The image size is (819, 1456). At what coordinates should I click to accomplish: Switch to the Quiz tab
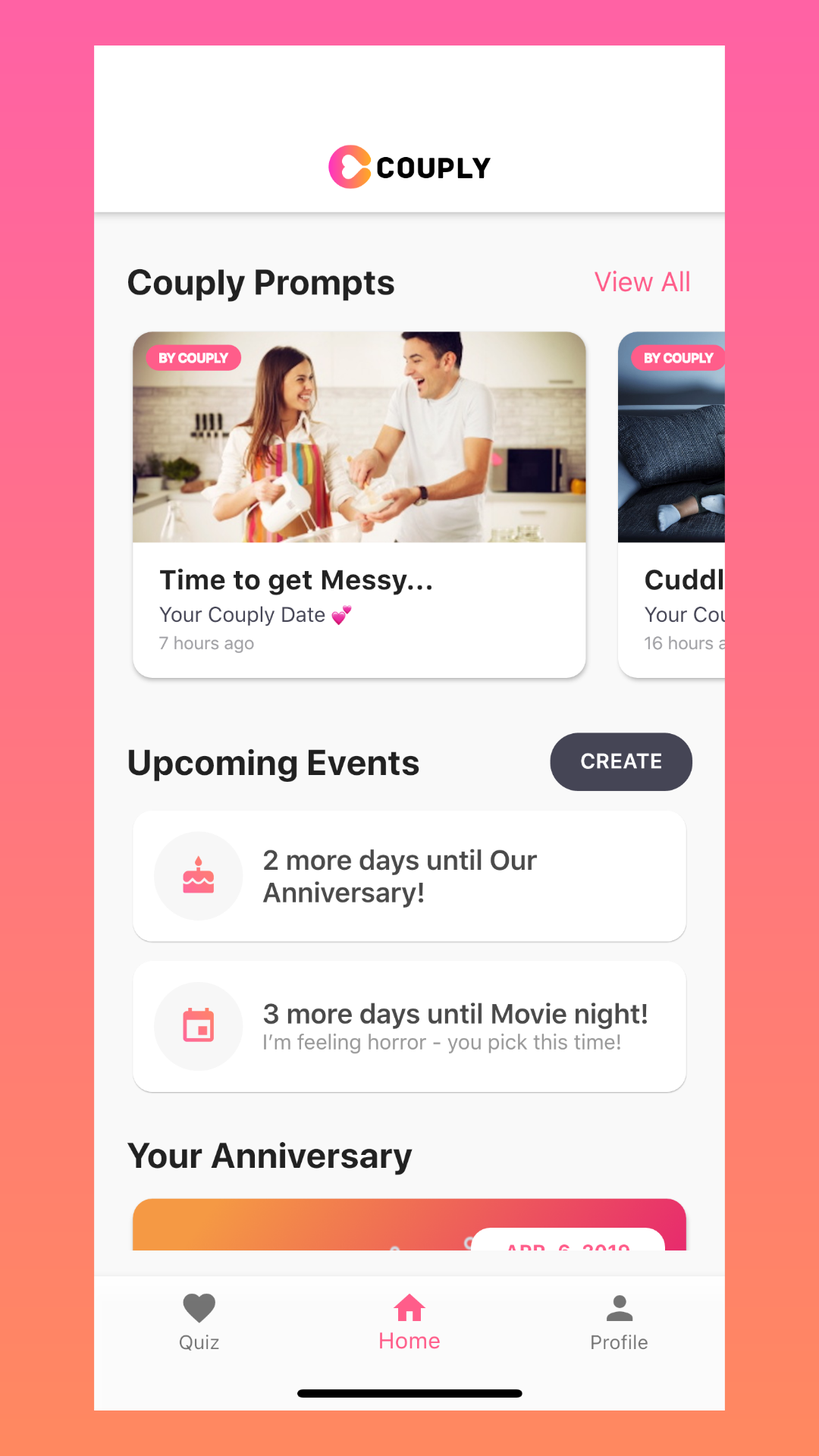click(199, 1322)
